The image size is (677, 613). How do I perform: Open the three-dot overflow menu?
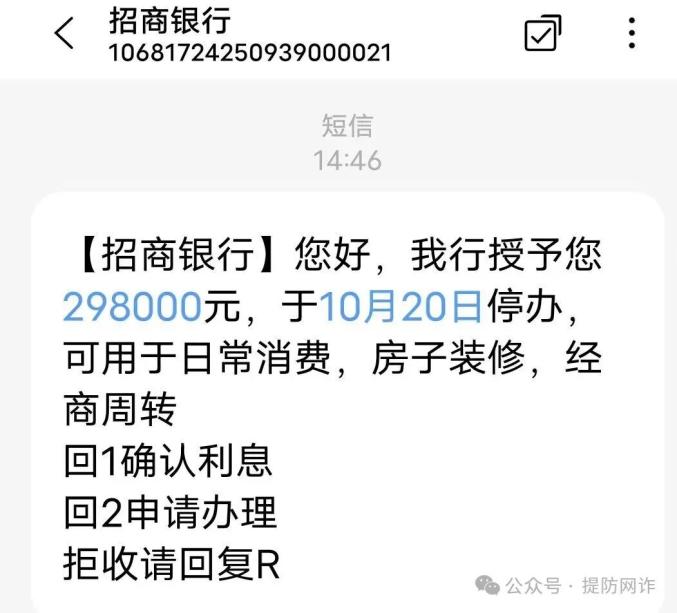[632, 34]
